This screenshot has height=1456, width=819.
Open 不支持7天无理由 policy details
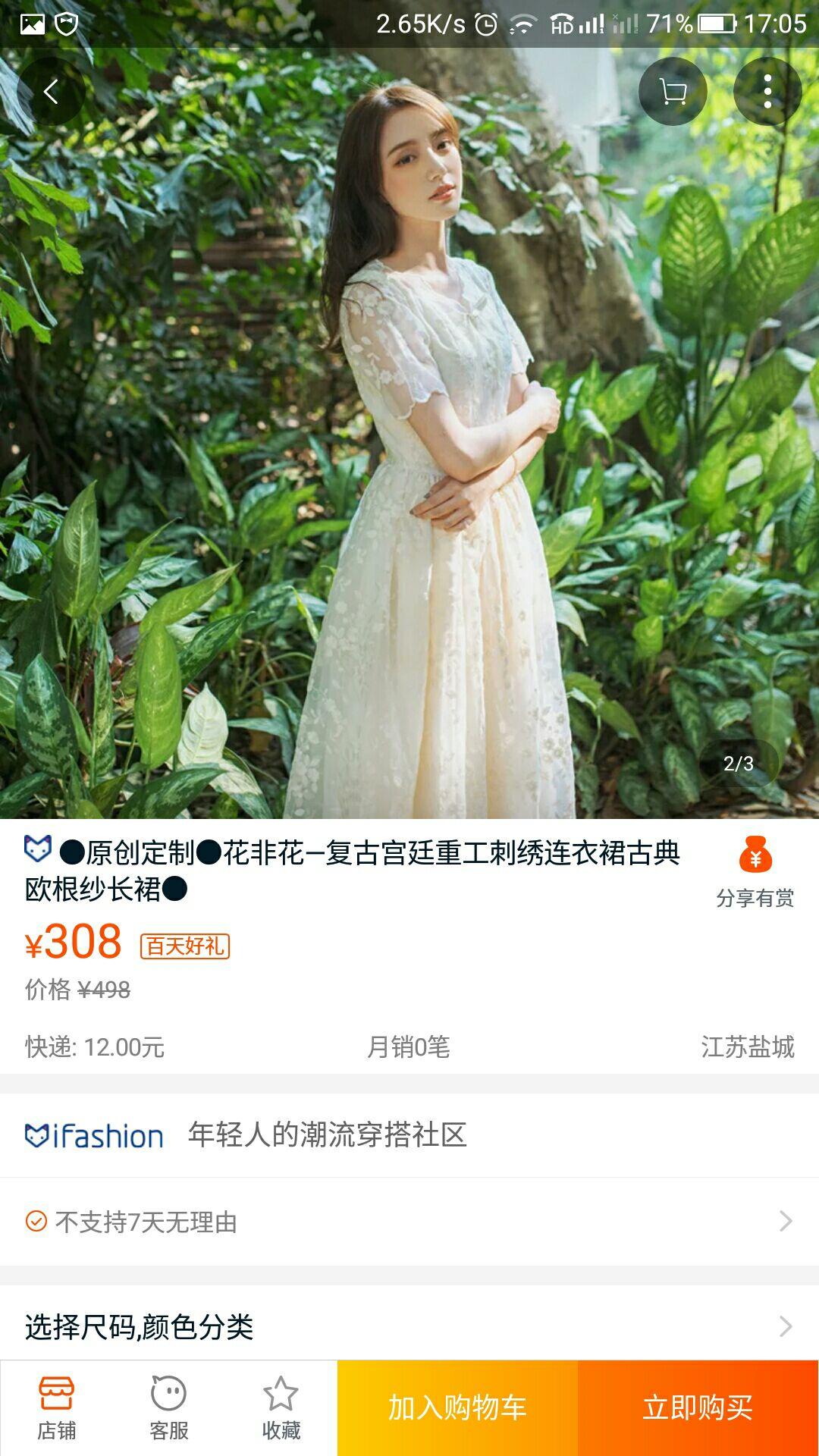(409, 1222)
